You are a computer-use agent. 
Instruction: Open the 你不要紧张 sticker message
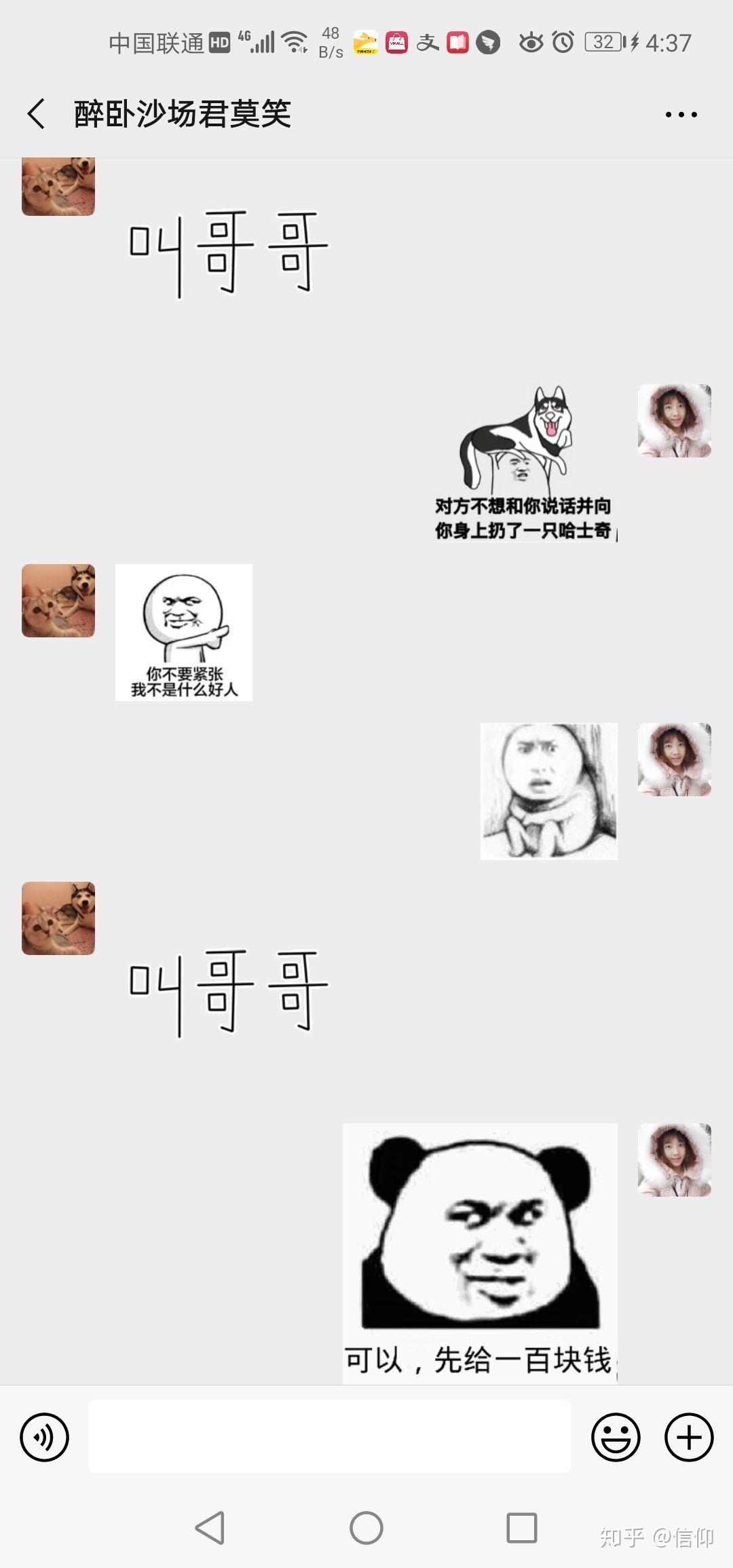tap(184, 633)
